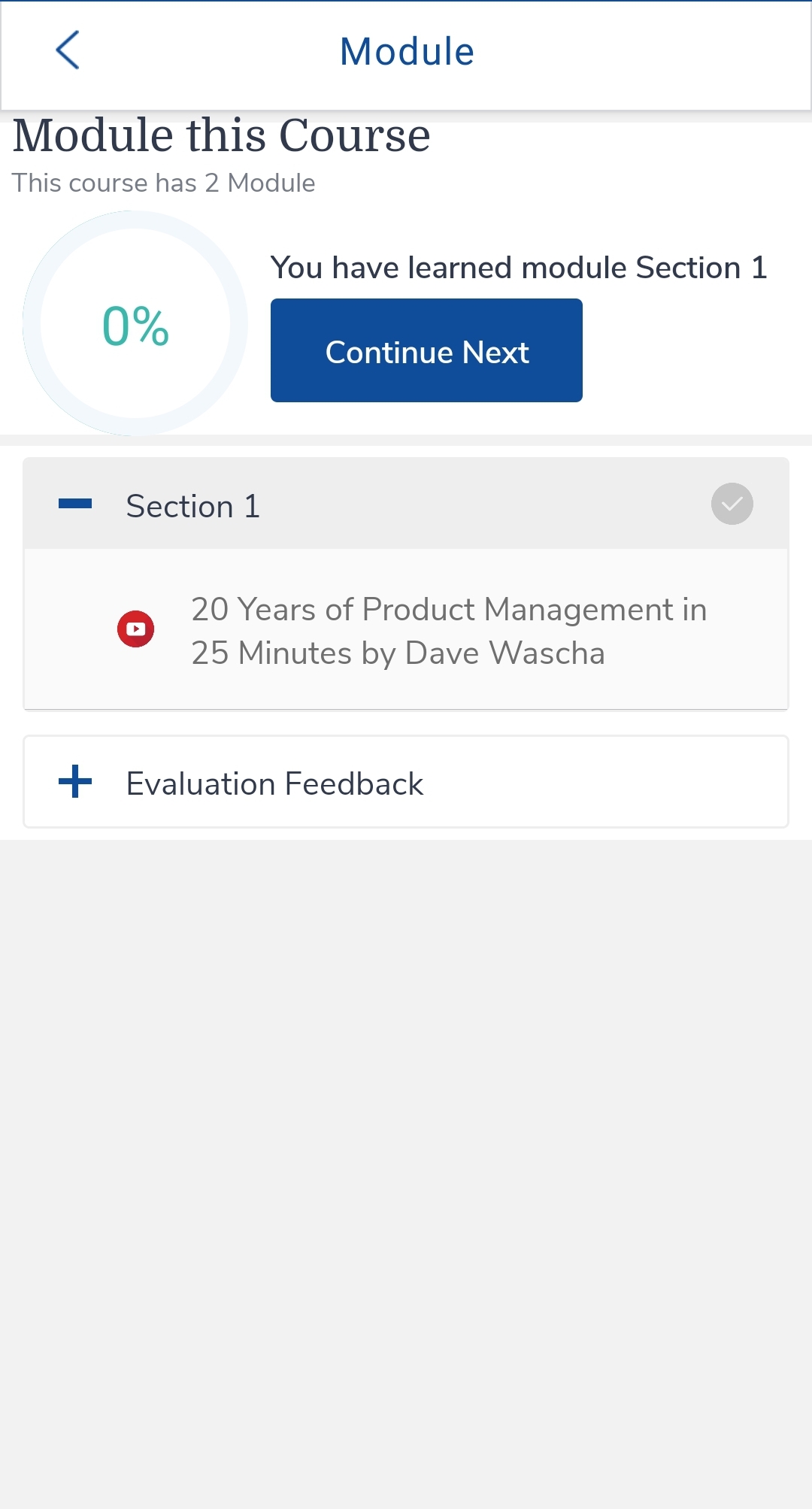The width and height of the screenshot is (812, 1509).
Task: Click the This course has 2 Module subtitle
Action: (164, 182)
